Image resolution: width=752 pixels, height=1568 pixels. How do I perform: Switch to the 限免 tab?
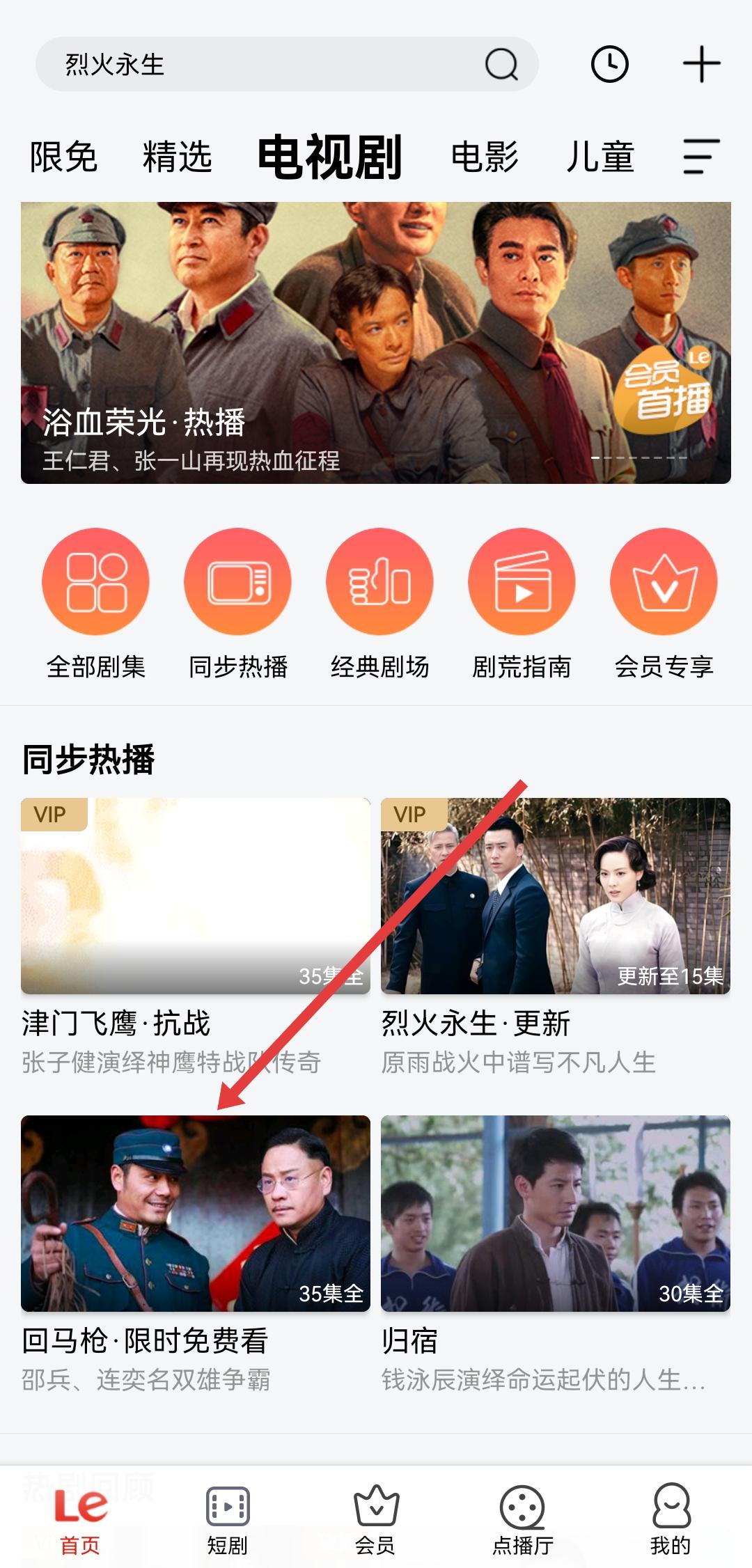click(63, 157)
